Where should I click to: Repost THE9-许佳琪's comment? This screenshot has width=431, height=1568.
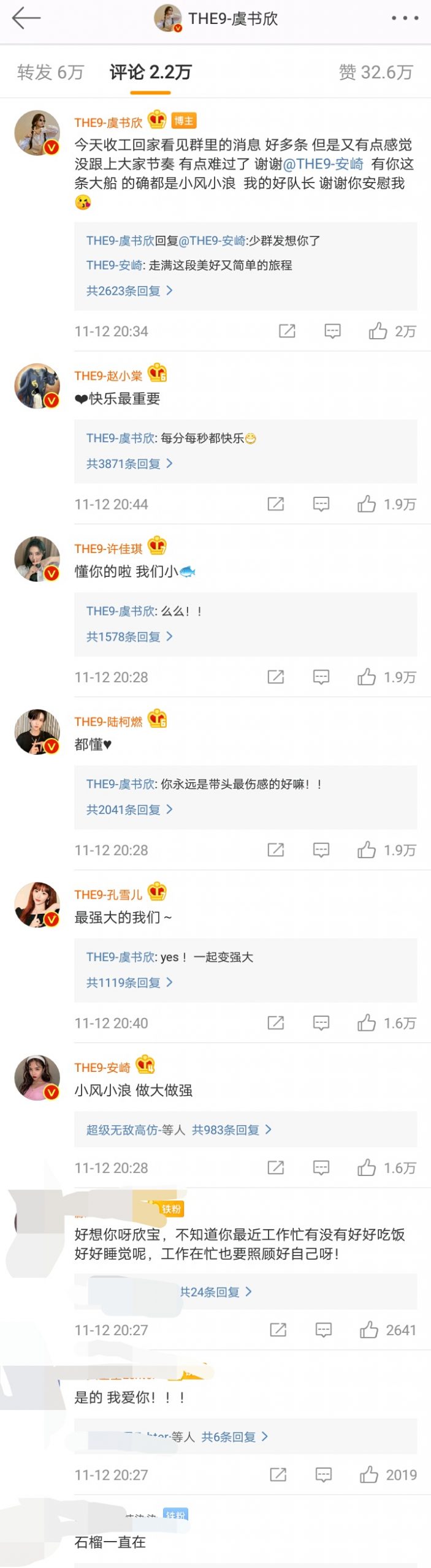point(275,677)
